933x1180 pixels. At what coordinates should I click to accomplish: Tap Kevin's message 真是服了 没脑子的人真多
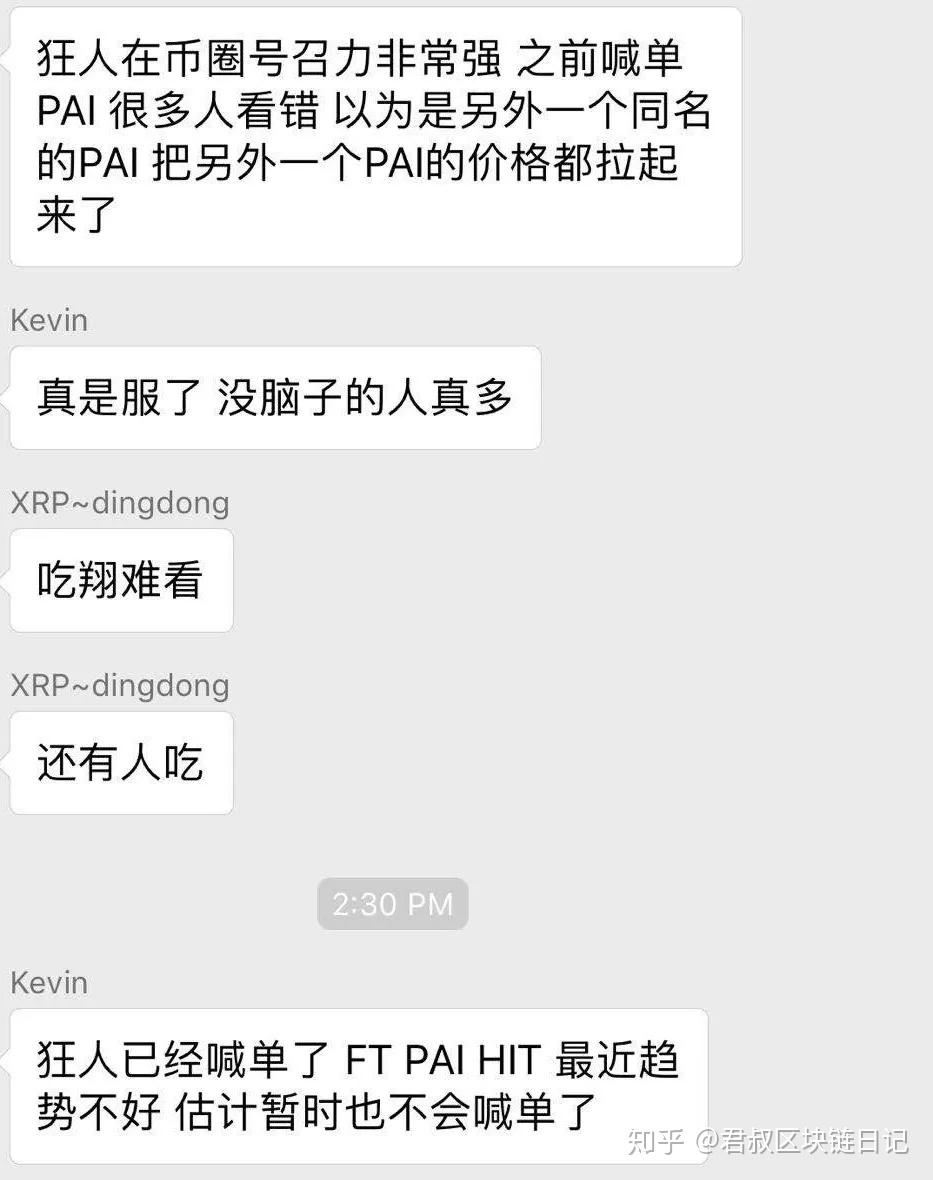click(275, 397)
